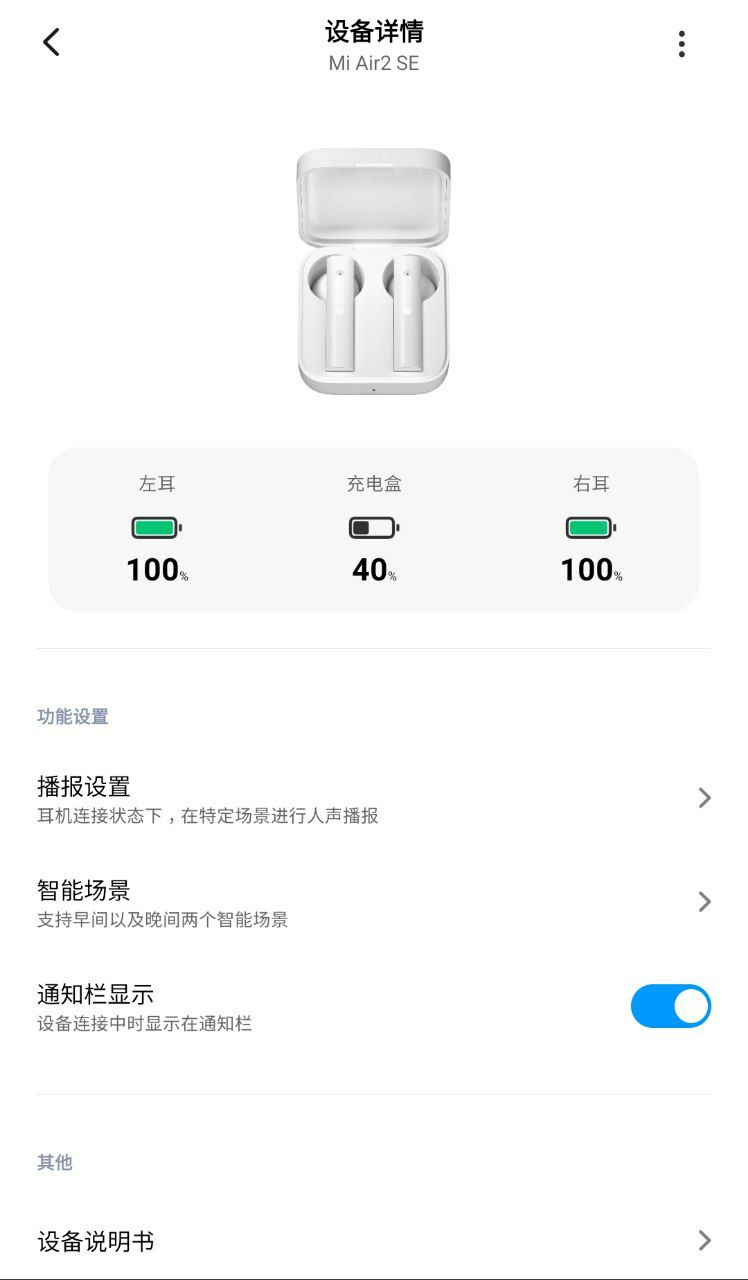Viewport: 748px width, 1280px height.
Task: Turn off the 通知栏显示 switch
Action: pos(670,1006)
